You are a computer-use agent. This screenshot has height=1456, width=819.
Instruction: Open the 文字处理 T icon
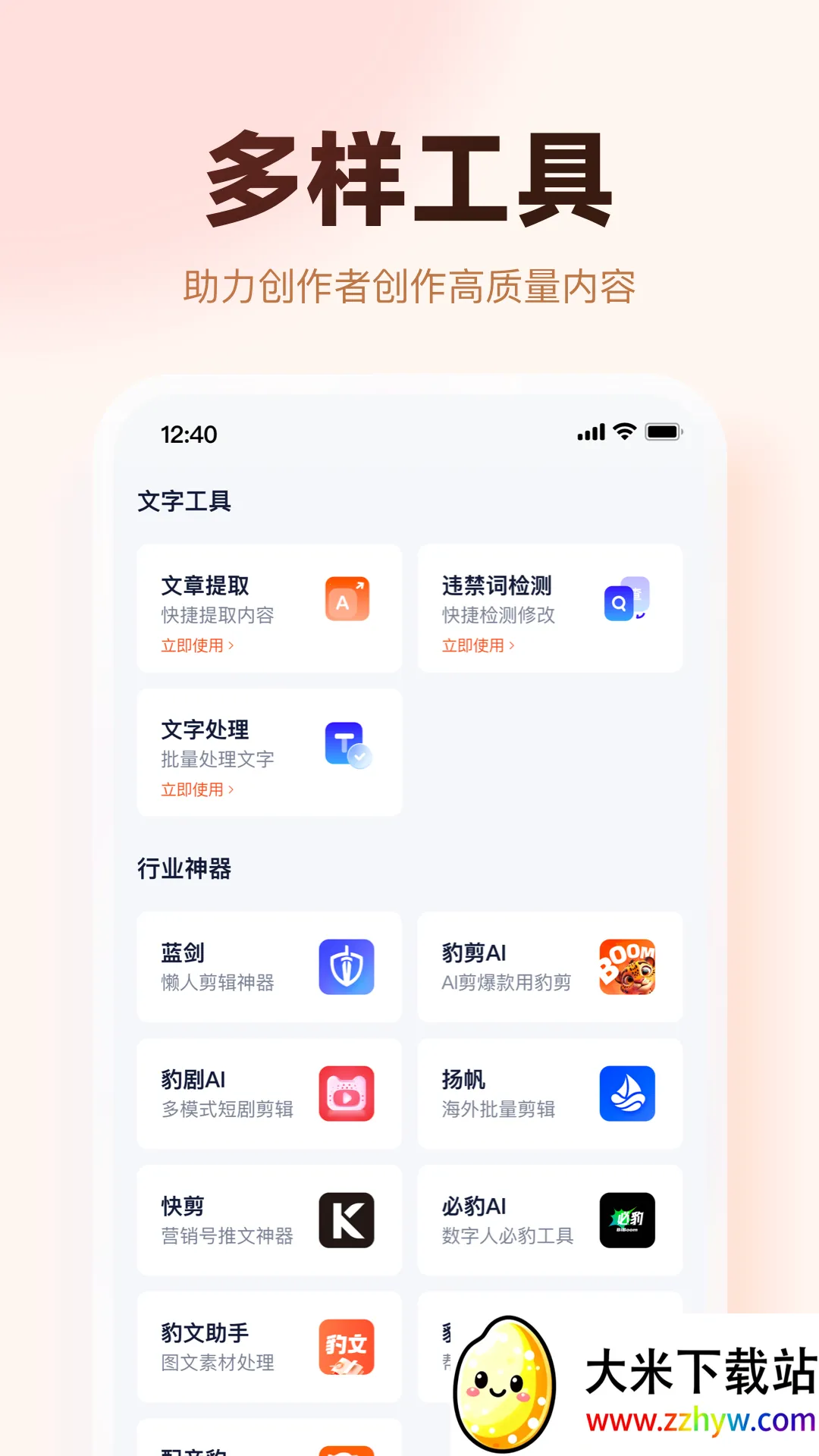click(347, 743)
